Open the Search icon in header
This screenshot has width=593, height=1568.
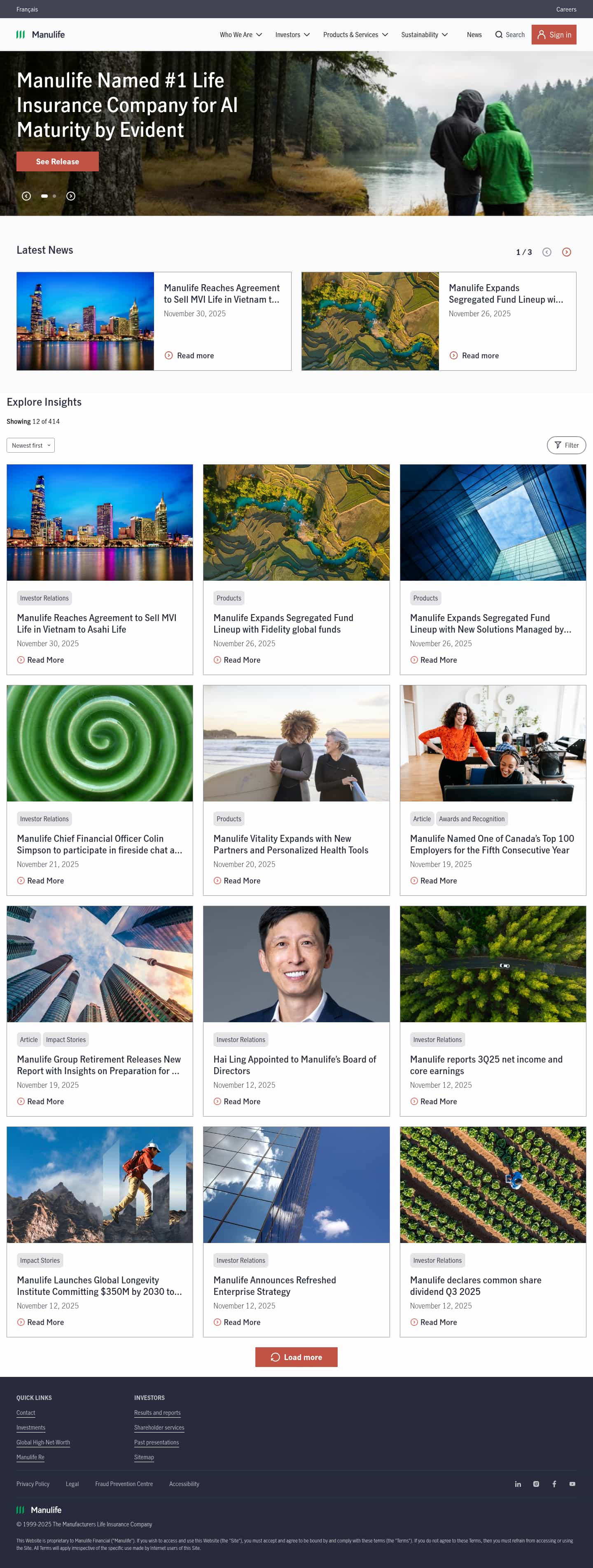(509, 35)
